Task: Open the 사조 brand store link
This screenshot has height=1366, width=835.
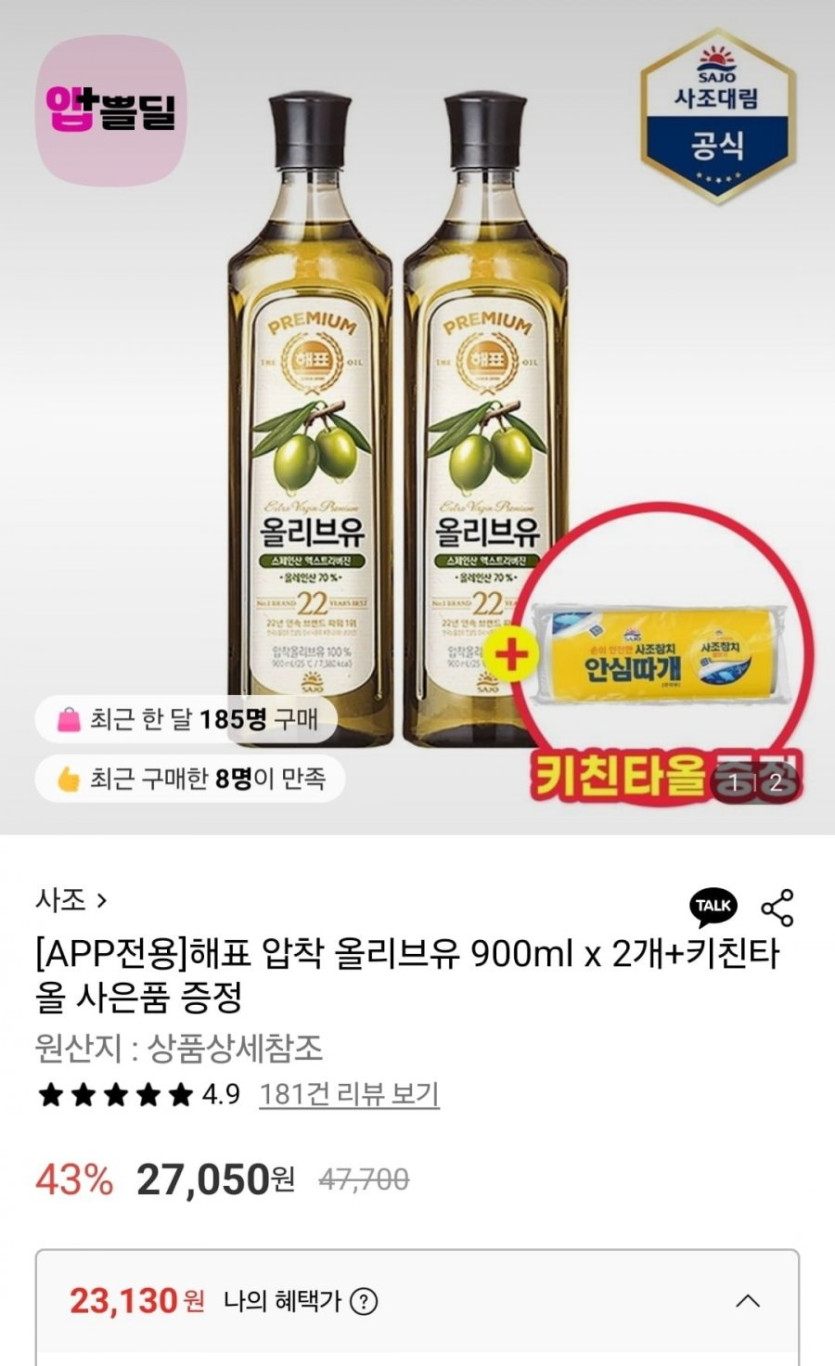Action: click(x=70, y=900)
